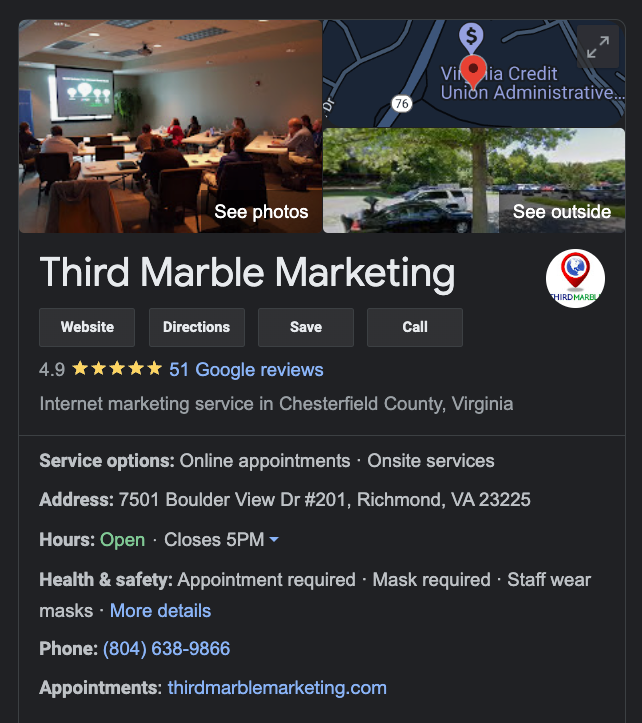Expand the business hours dropdown
This screenshot has height=723, width=642.
pyautogui.click(x=274, y=540)
